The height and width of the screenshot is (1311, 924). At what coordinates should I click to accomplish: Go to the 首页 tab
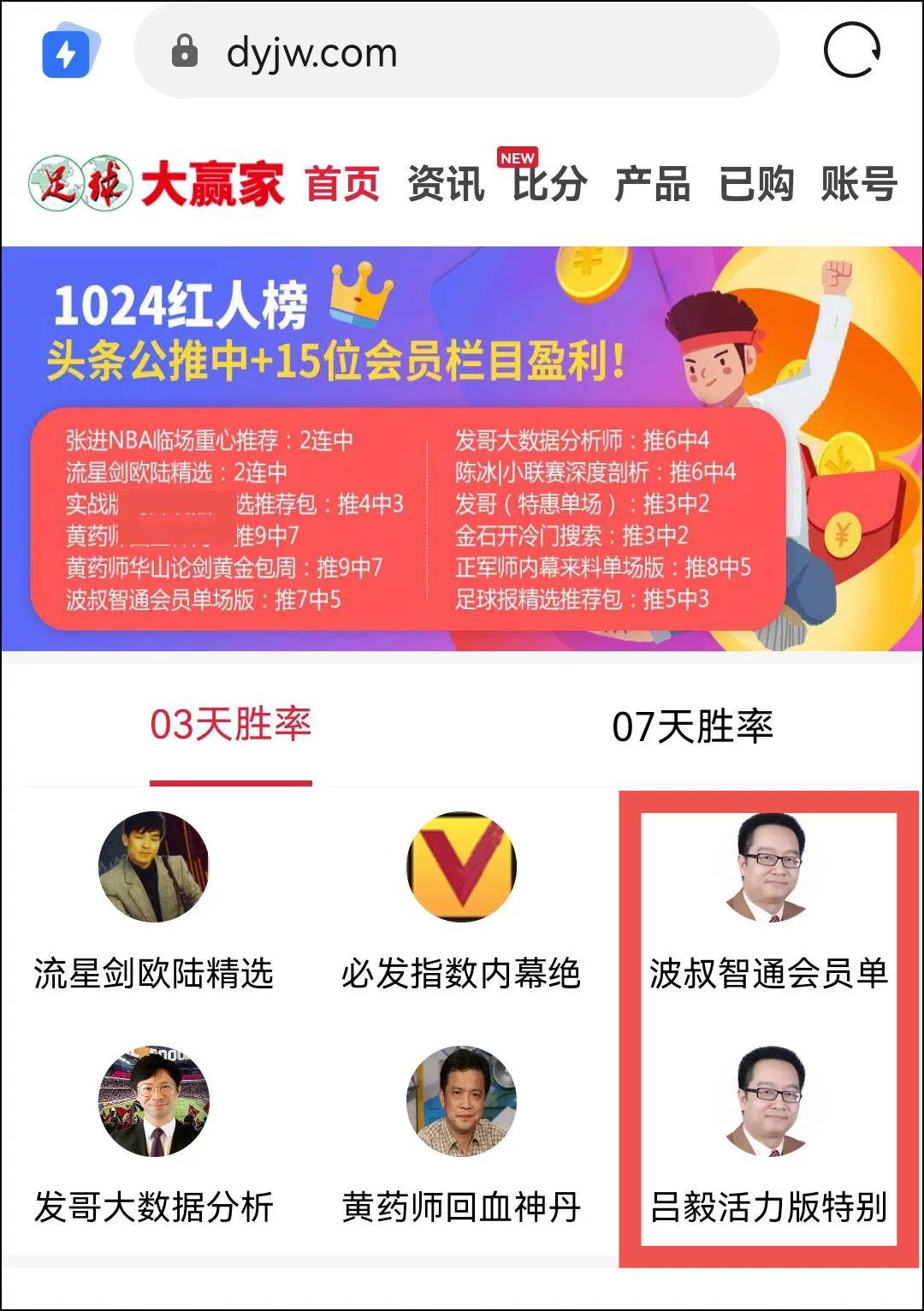point(342,183)
